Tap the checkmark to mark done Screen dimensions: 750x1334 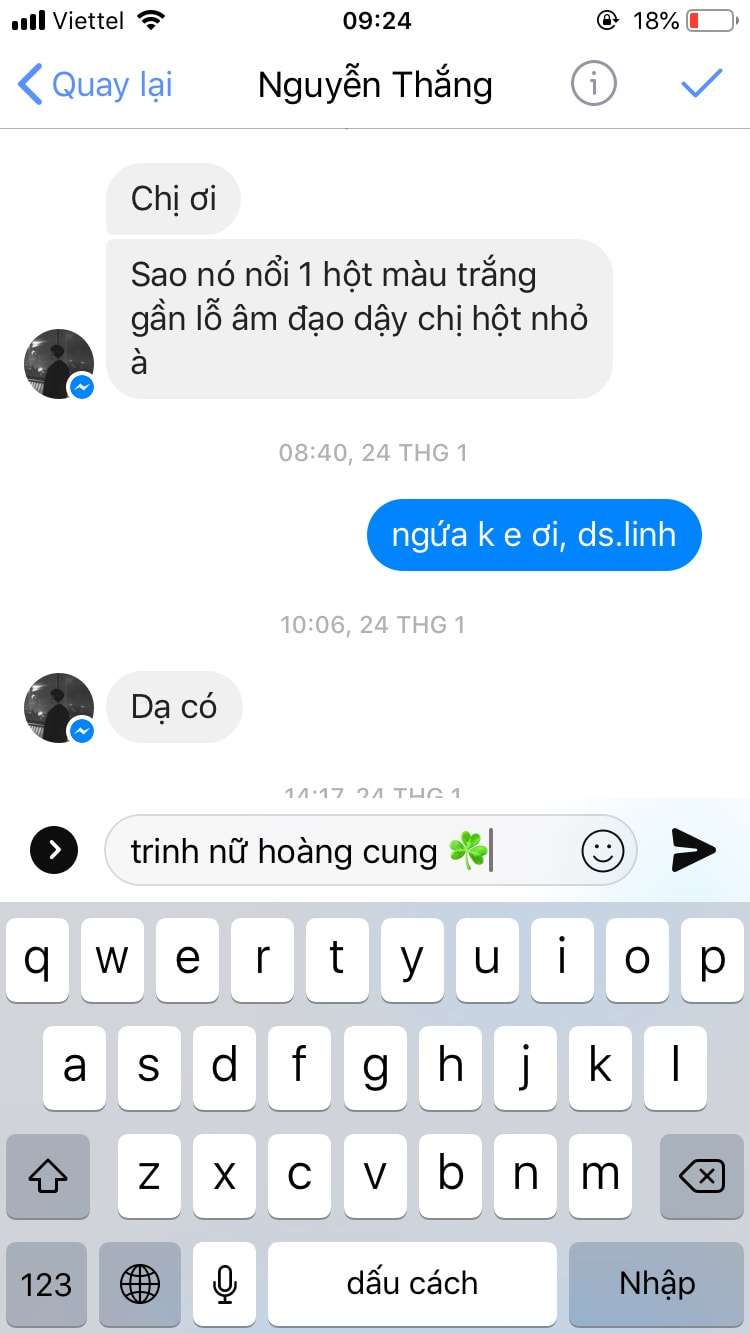point(701,85)
